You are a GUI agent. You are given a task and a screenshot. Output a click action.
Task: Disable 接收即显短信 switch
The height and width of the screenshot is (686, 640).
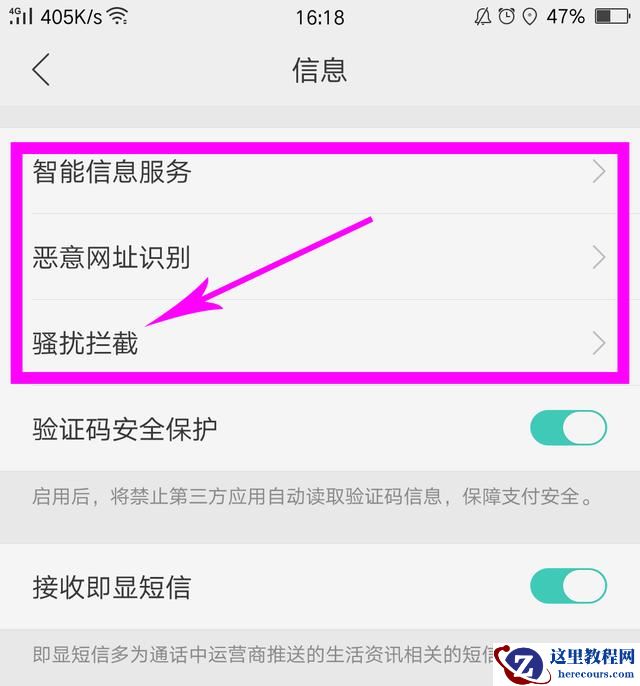pyautogui.click(x=568, y=586)
